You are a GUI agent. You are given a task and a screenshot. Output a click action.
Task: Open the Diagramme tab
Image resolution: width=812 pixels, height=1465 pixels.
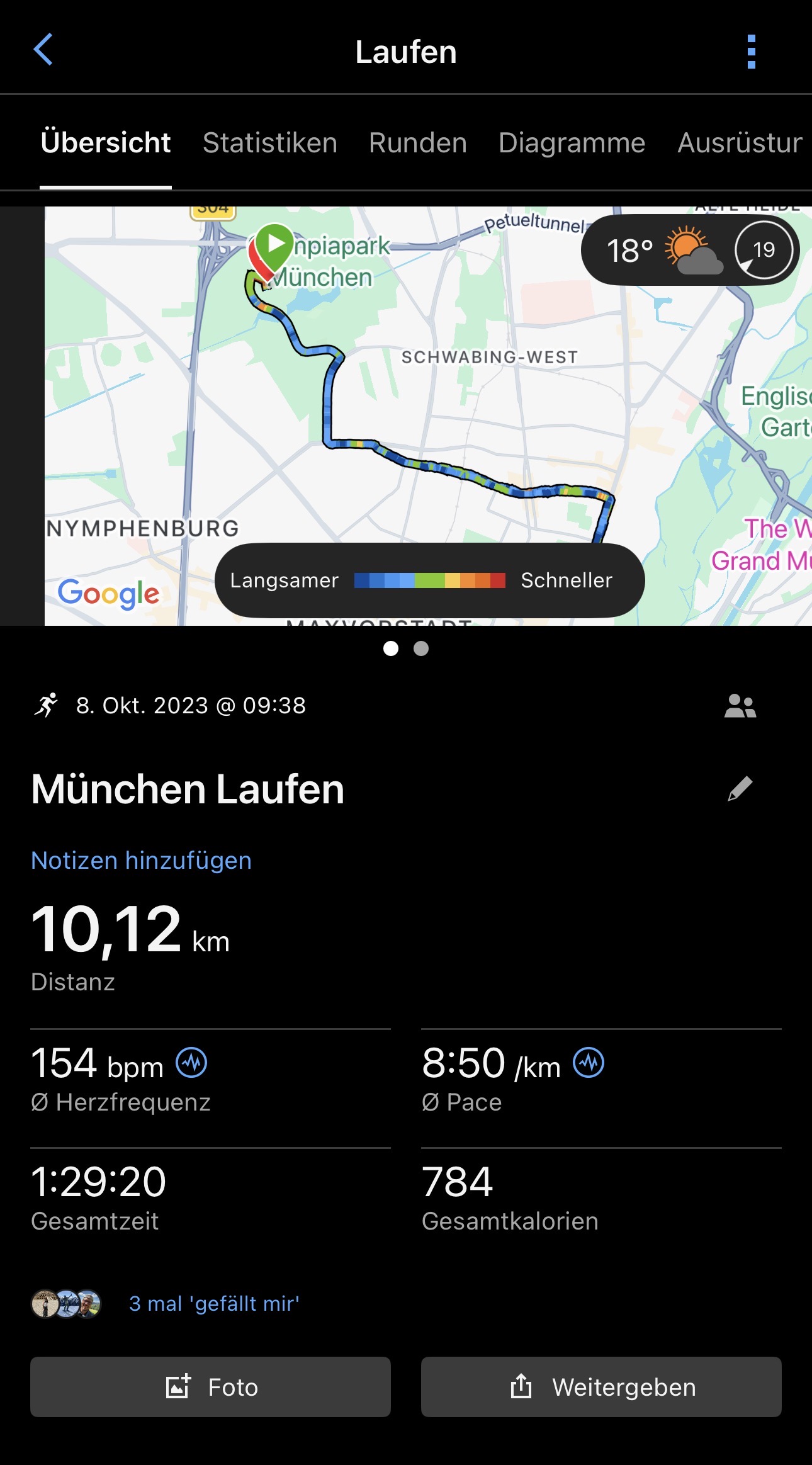click(572, 143)
